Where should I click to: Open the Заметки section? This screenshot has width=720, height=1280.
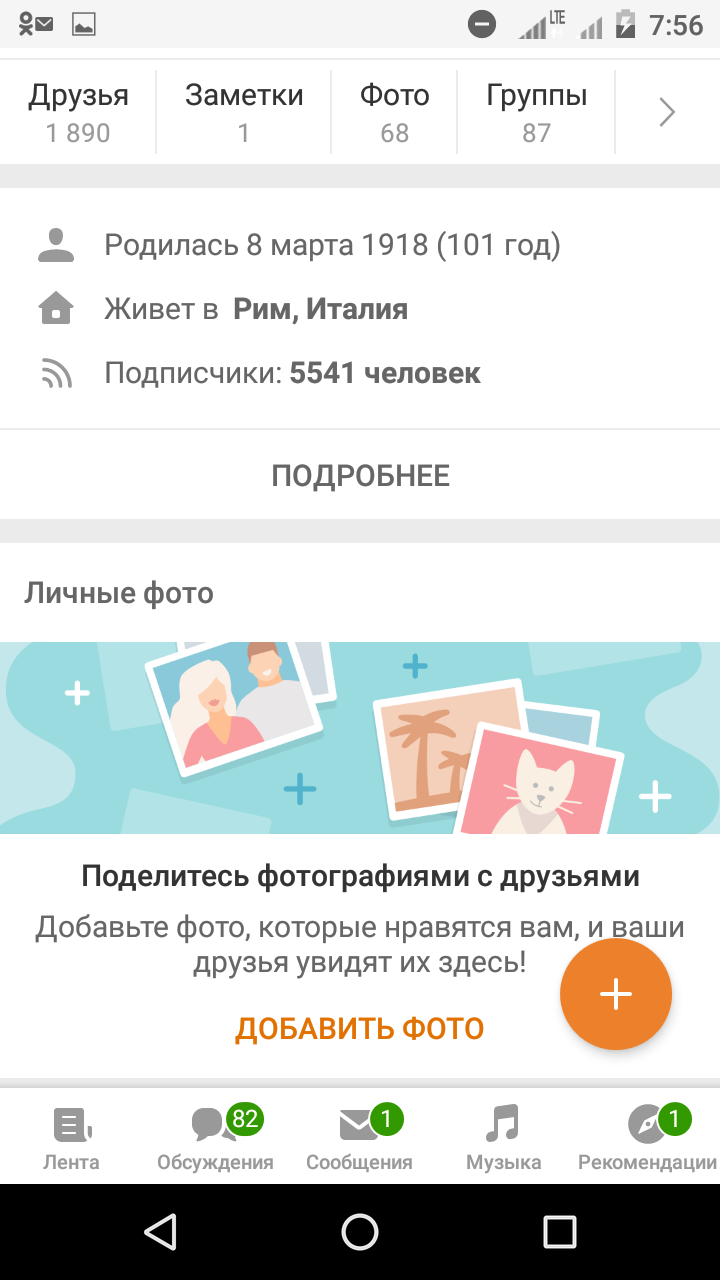(x=244, y=112)
